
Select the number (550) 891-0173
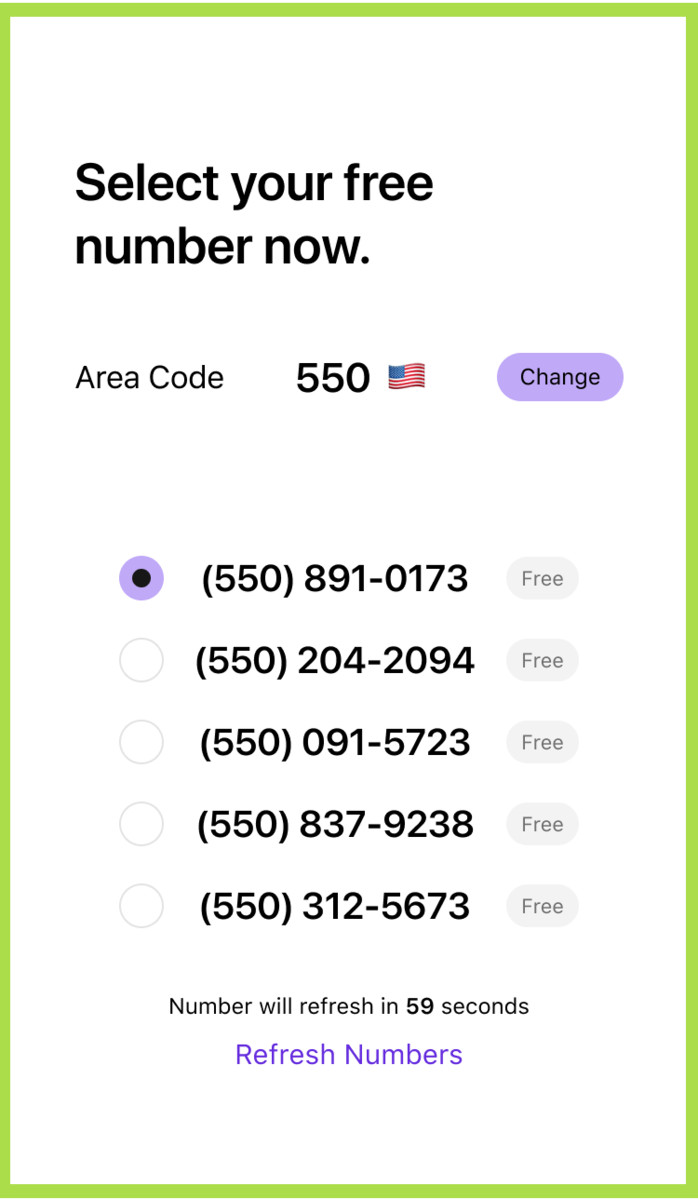click(141, 578)
